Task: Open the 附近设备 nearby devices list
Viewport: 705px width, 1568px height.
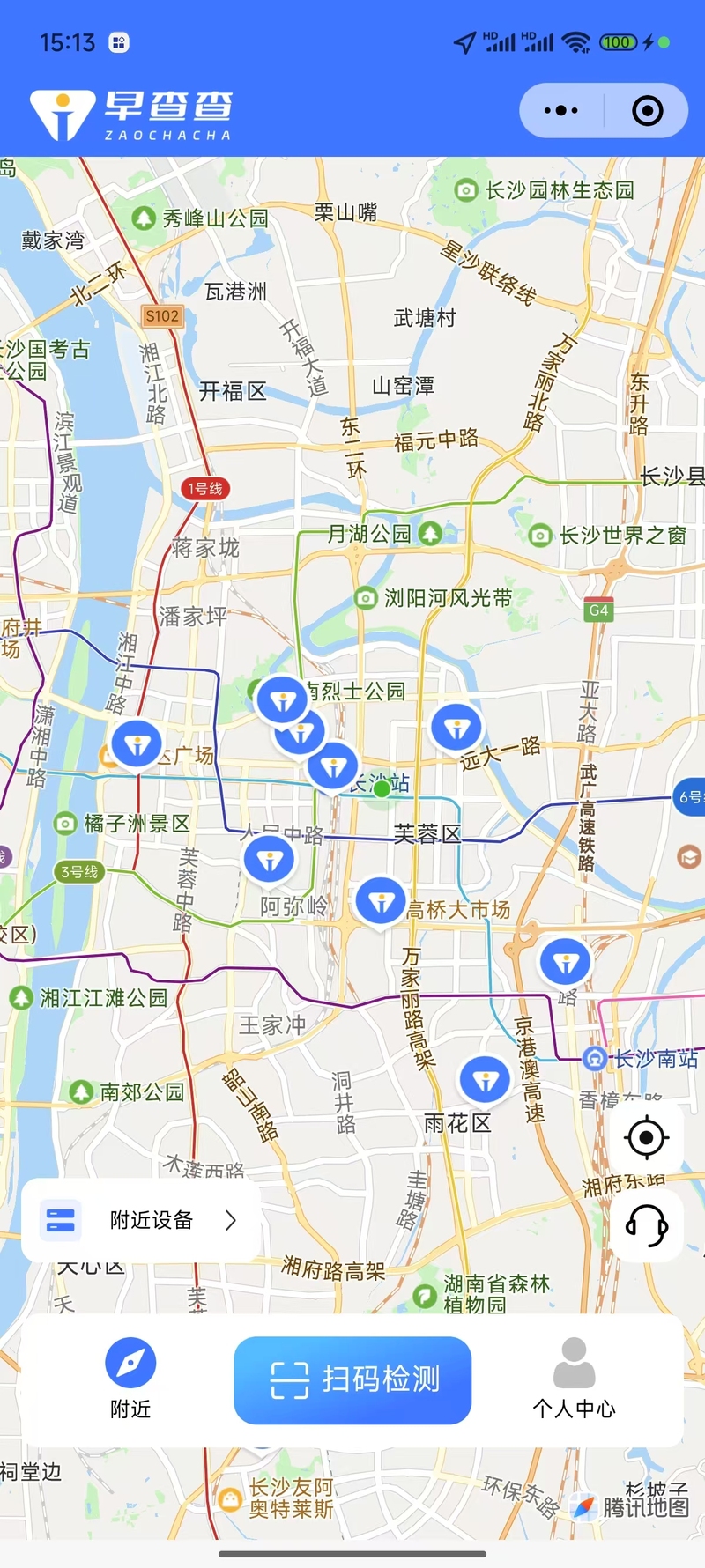Action: pos(141,1220)
